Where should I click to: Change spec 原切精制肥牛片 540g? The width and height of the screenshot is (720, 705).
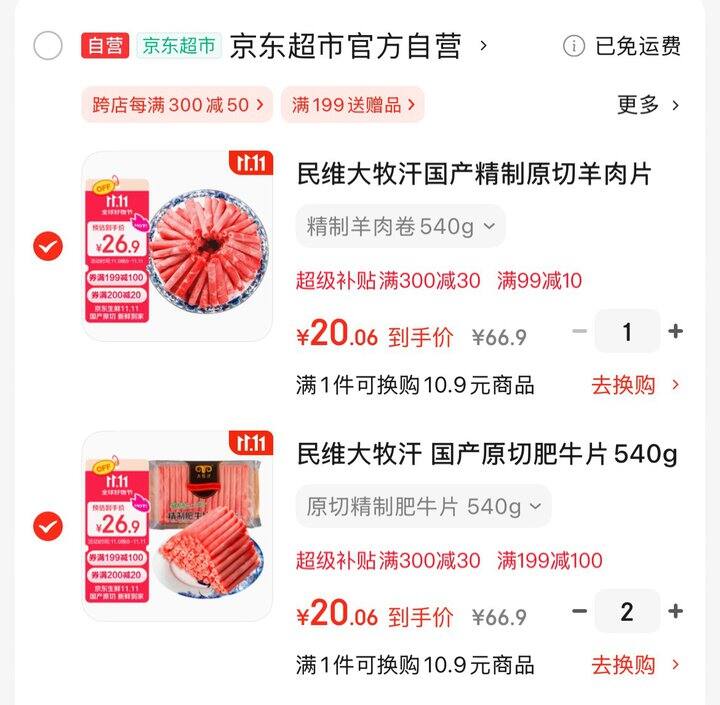423,506
